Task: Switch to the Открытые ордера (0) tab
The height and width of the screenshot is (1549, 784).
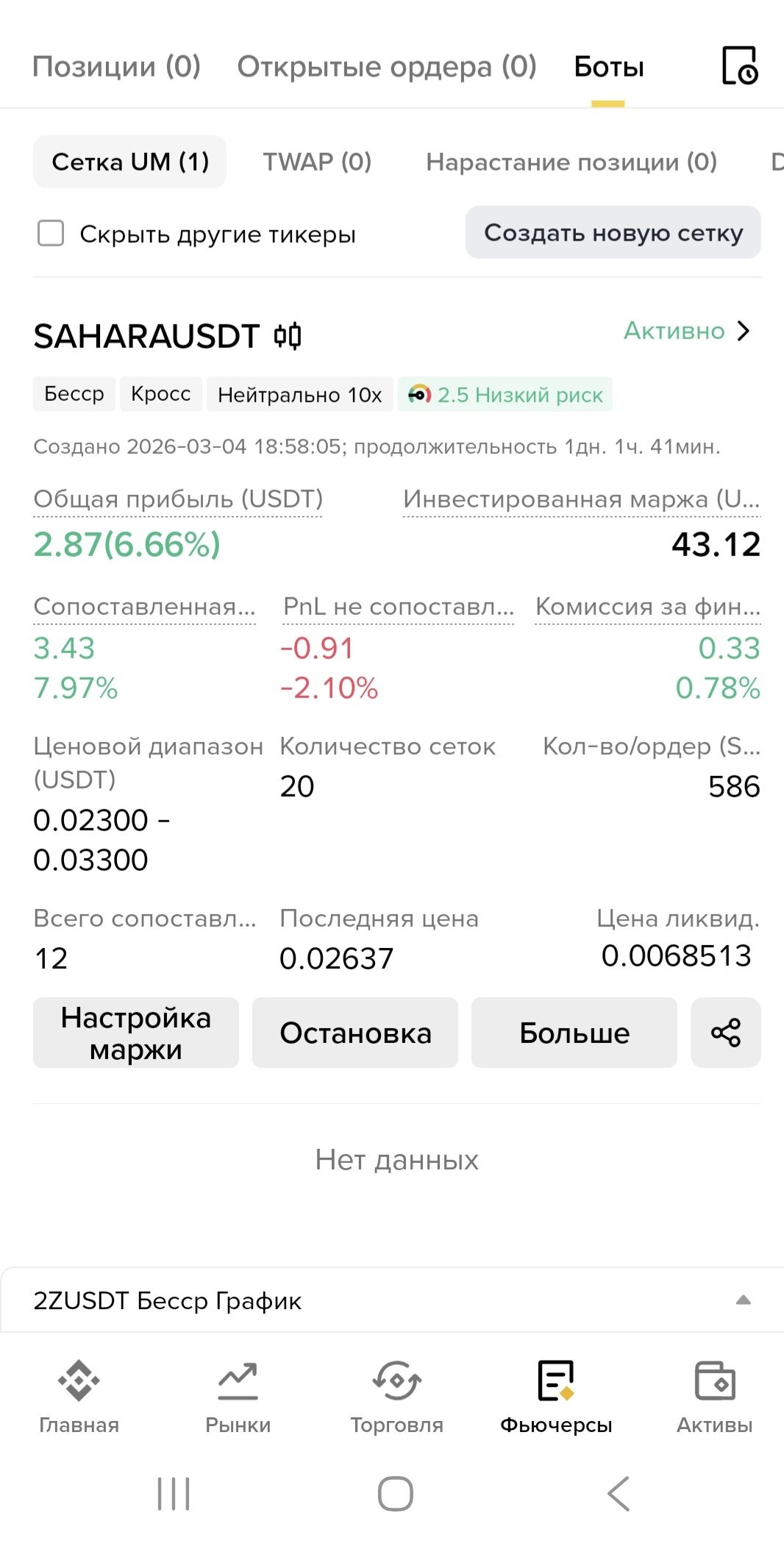Action: coord(386,67)
